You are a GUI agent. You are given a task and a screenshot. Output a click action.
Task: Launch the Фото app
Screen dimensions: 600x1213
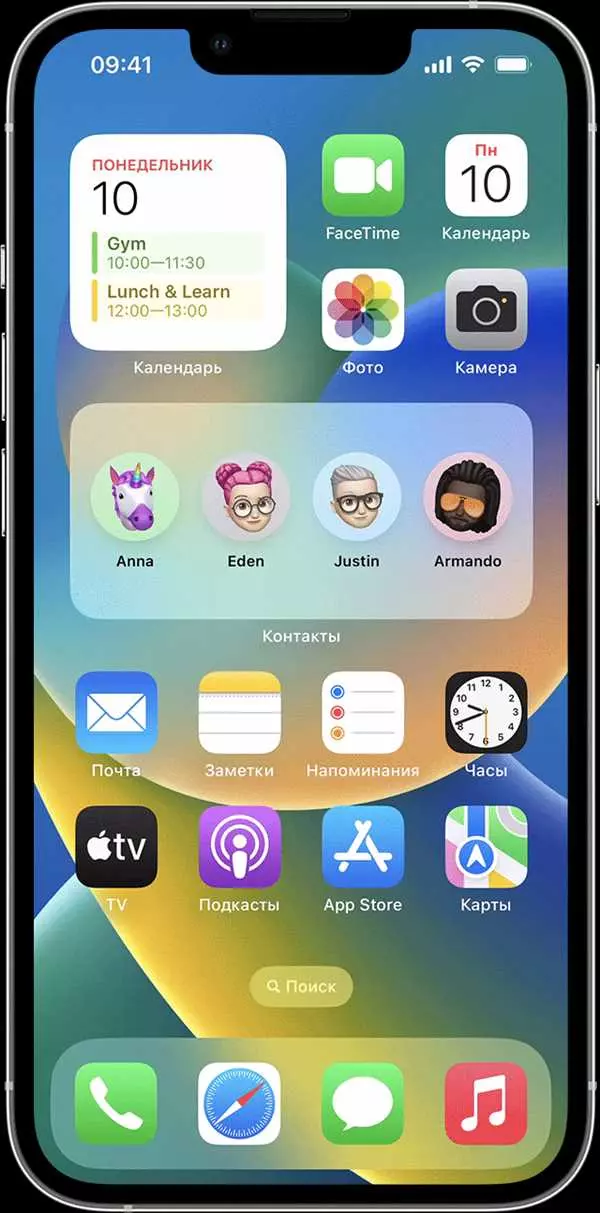coord(362,310)
